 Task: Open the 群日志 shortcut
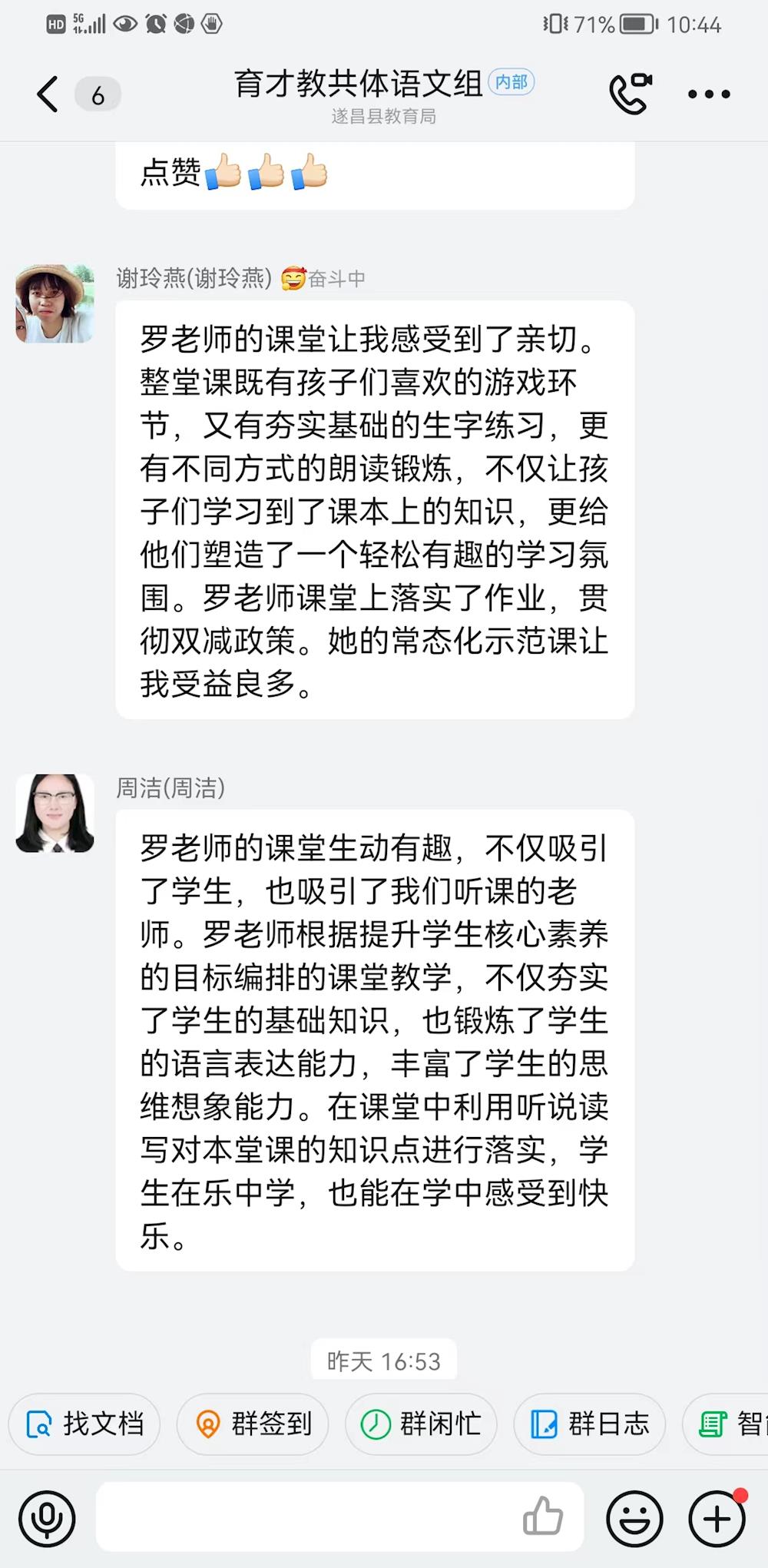(589, 1424)
